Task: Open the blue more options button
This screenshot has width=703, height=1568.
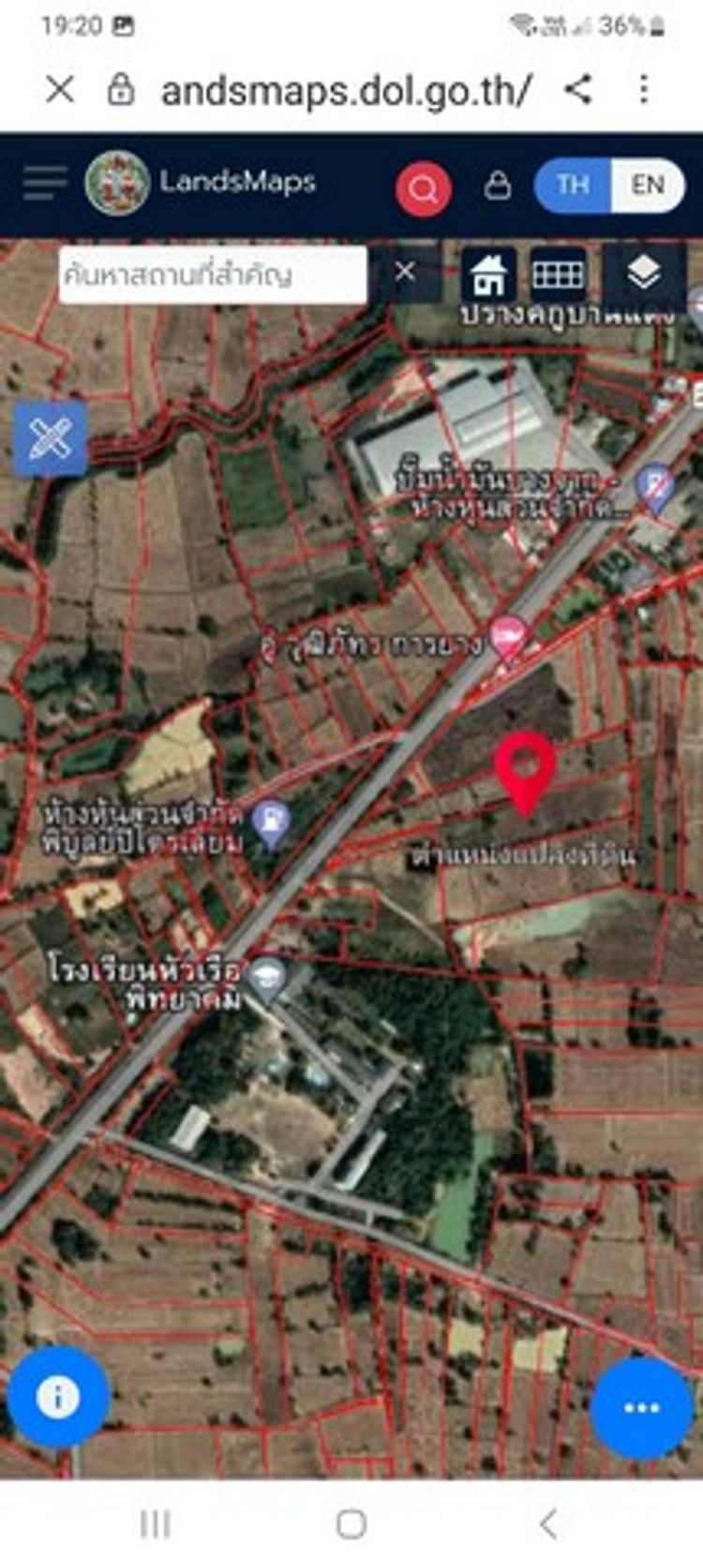Action: click(x=642, y=1408)
